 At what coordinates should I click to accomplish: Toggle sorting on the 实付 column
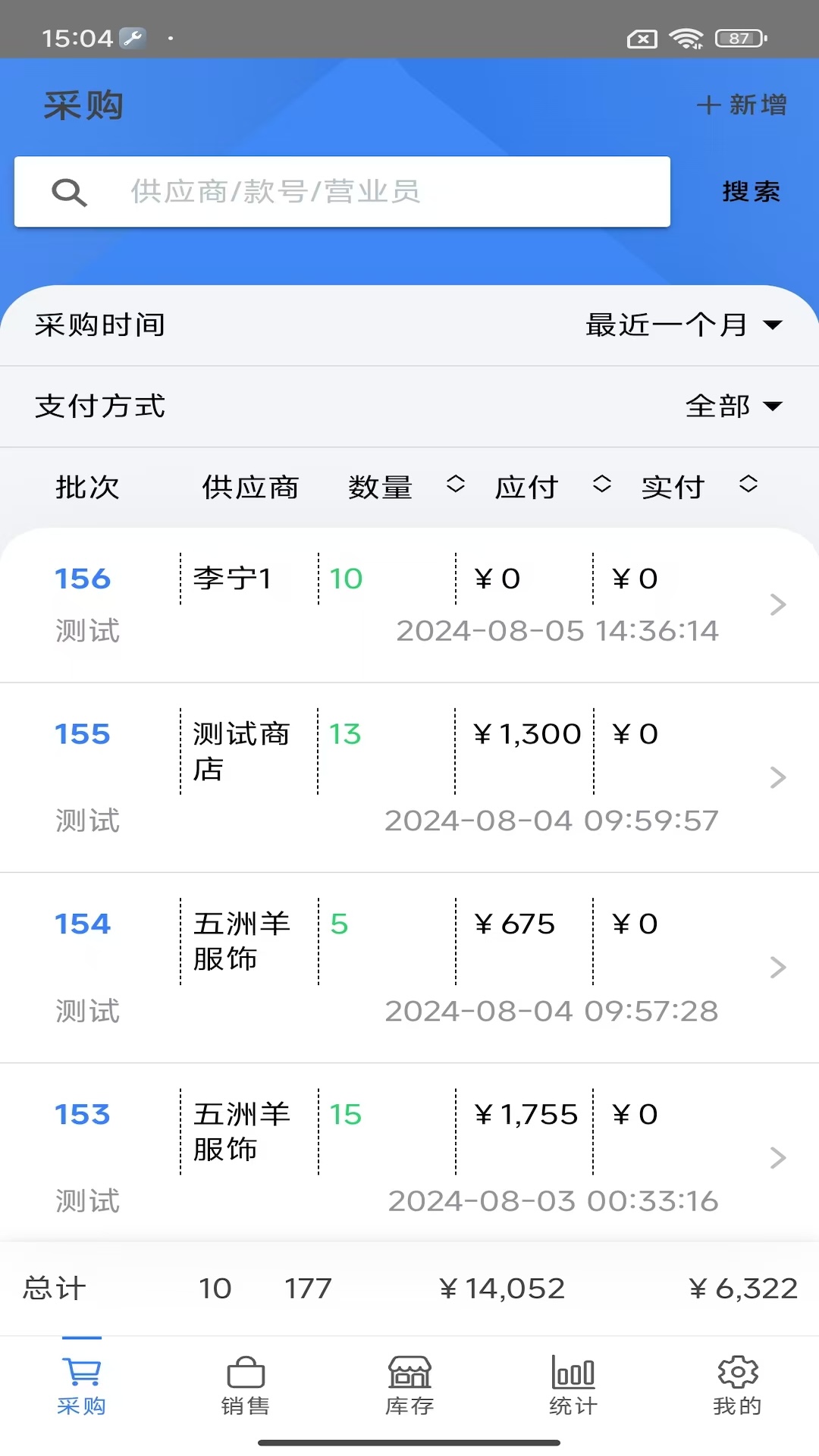coord(747,485)
